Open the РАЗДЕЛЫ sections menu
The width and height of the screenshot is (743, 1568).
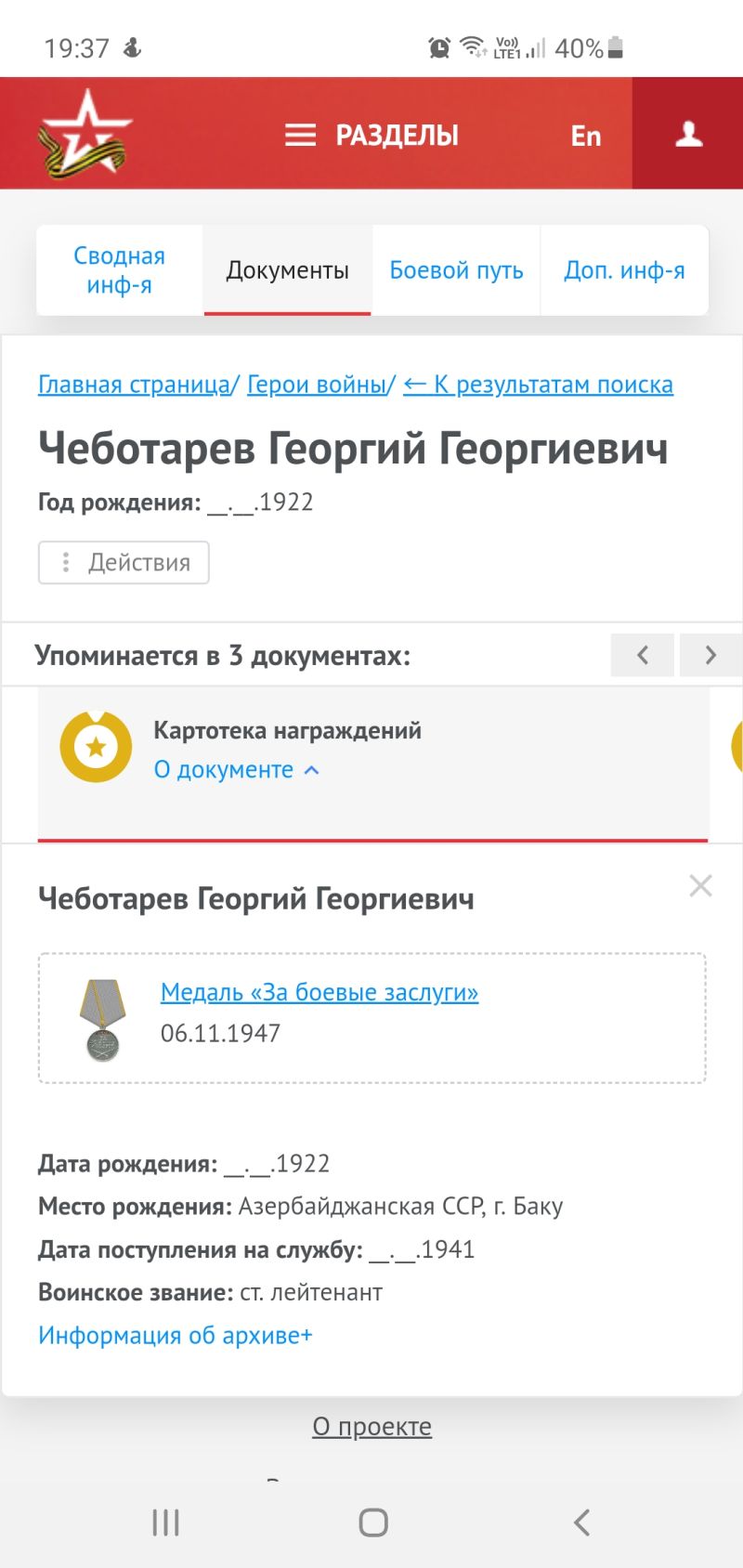coord(371,136)
